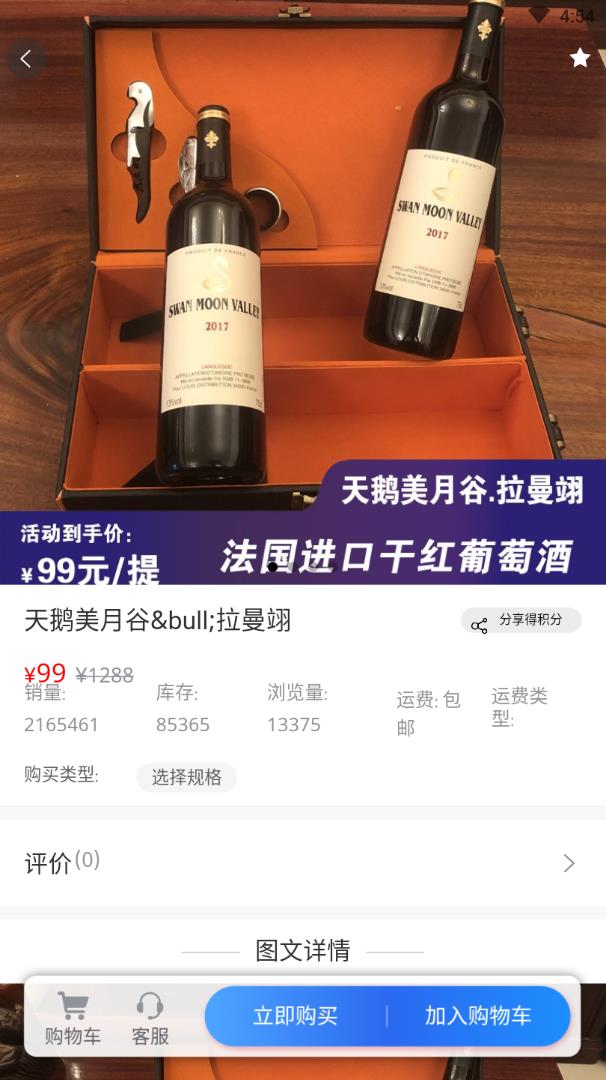Open the 购物车 shopping cart

(72, 1018)
